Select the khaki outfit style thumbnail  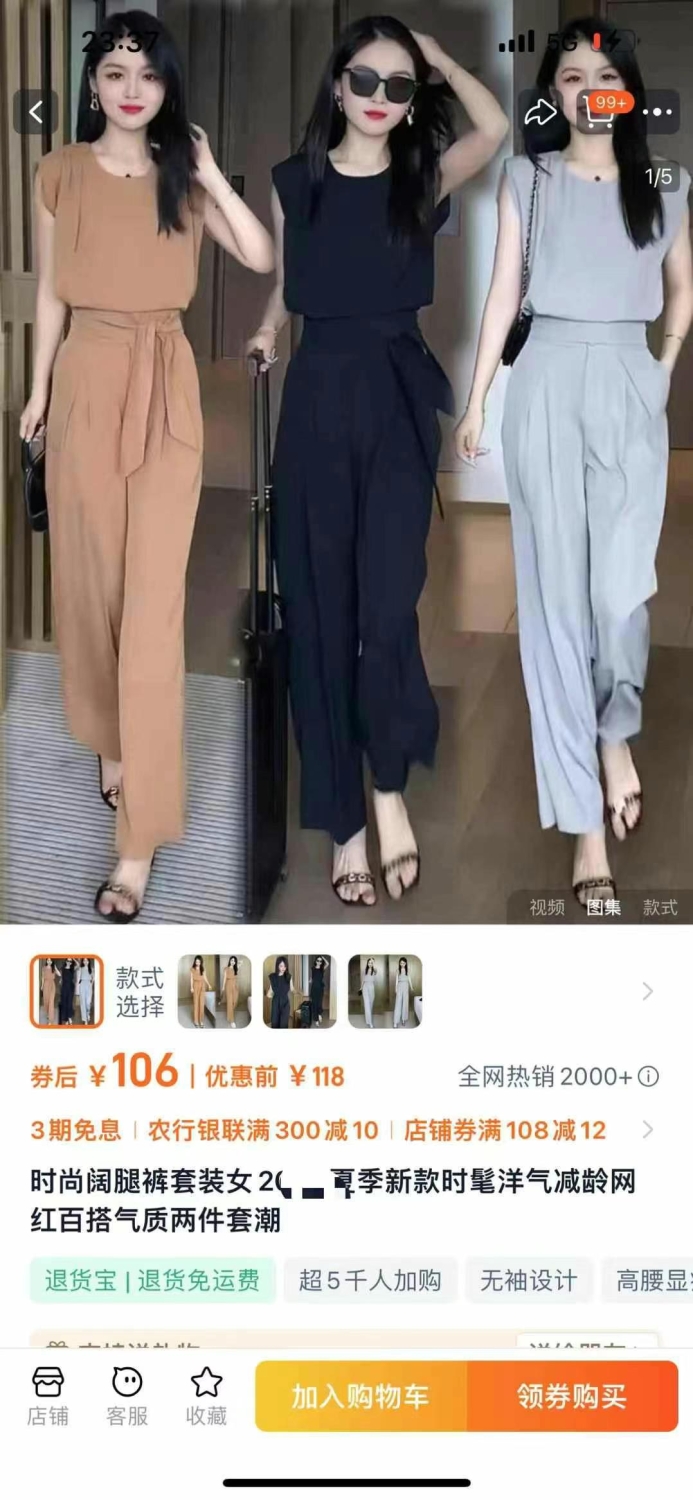click(x=214, y=991)
